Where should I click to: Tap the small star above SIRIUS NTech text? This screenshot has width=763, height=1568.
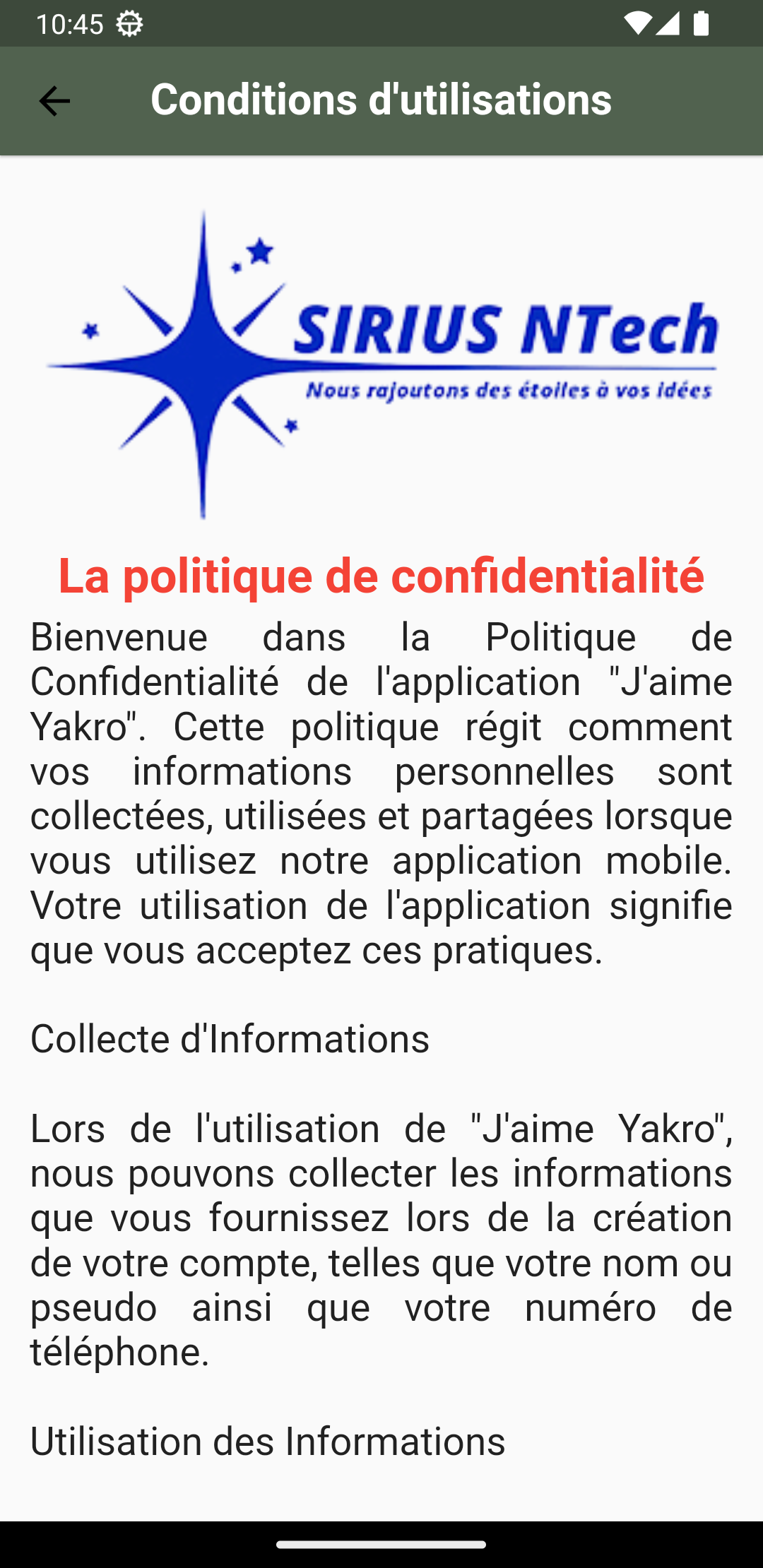[x=259, y=251]
